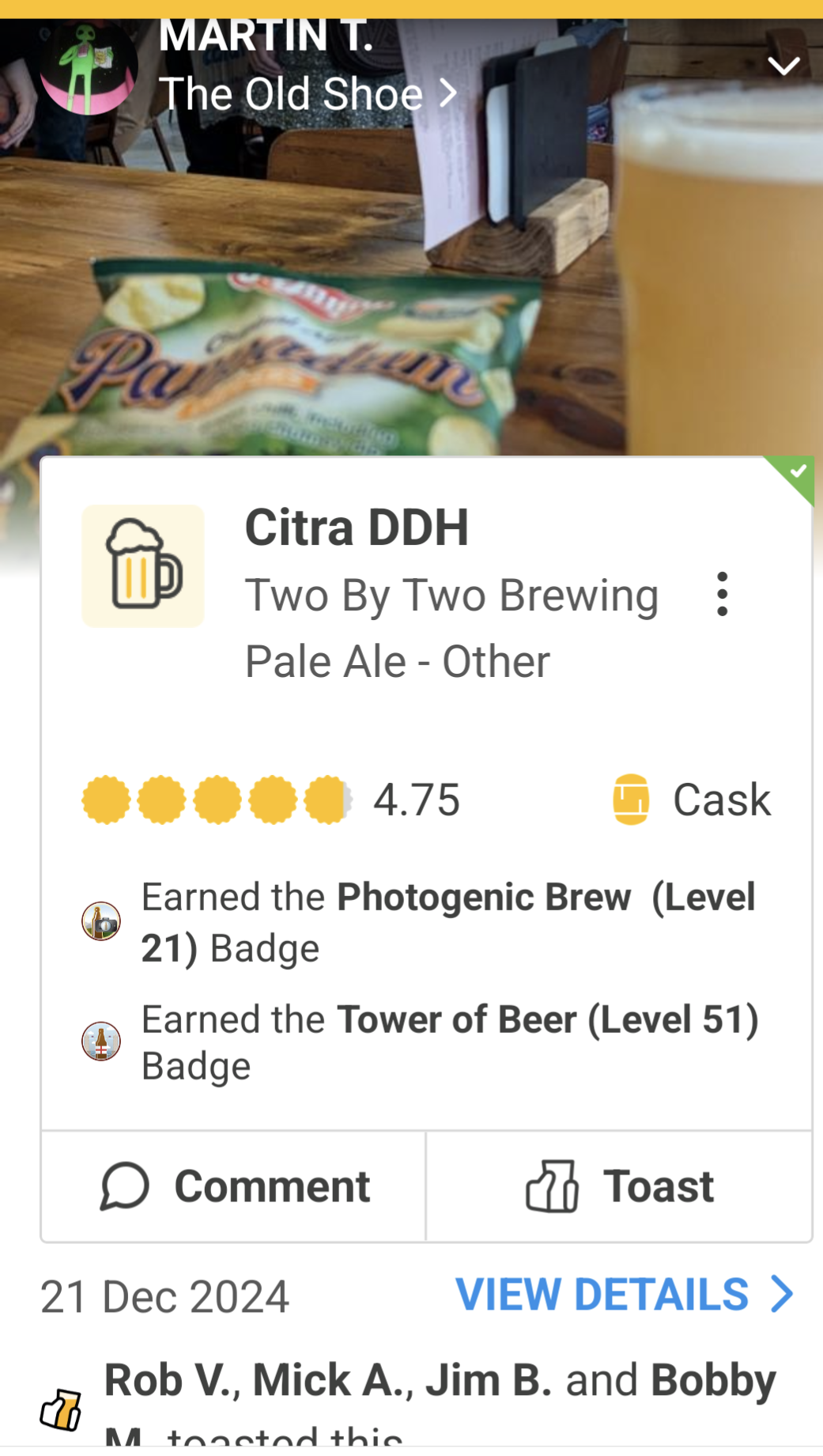The width and height of the screenshot is (823, 1456).
Task: Comment on this check-in
Action: point(234,1186)
